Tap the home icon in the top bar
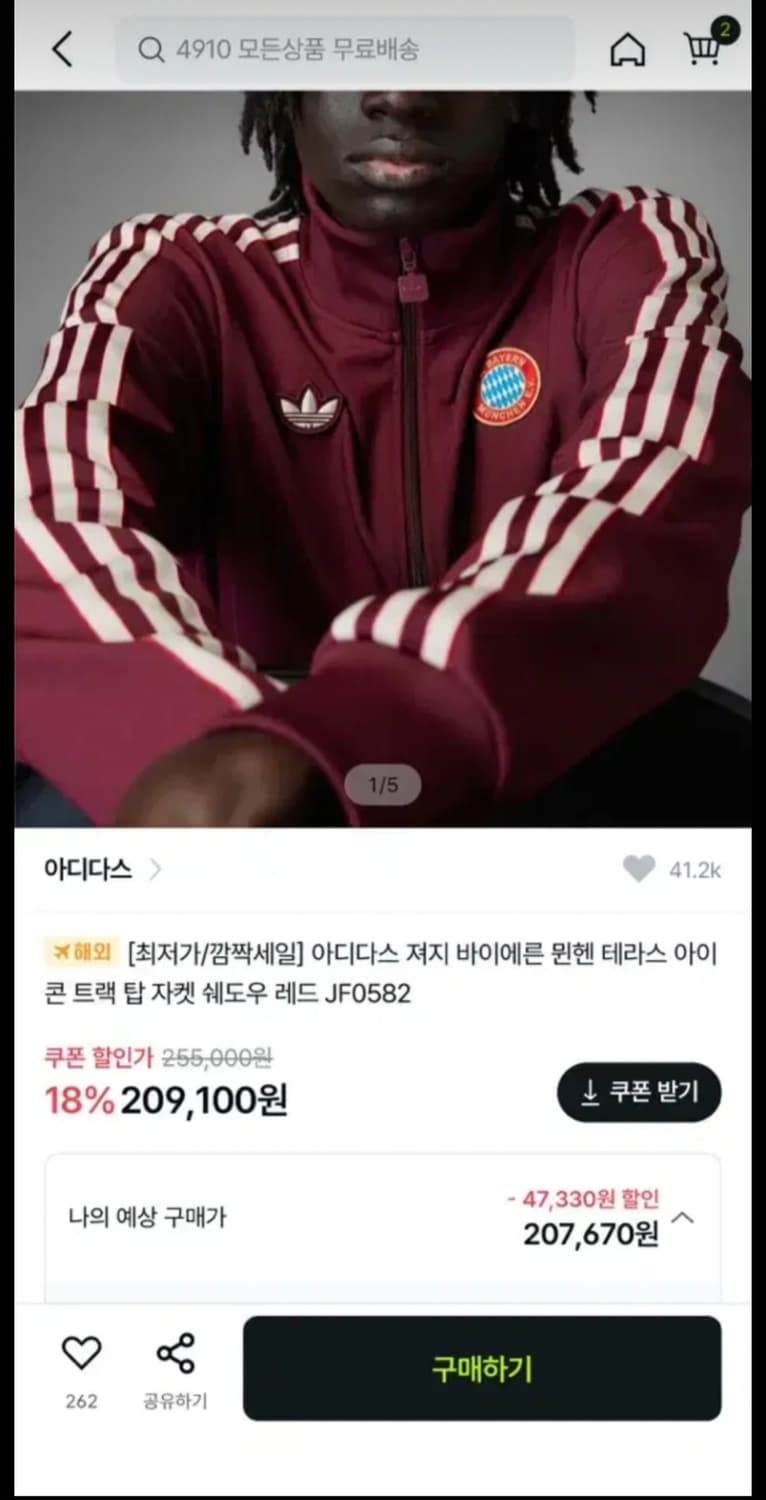 coord(628,50)
